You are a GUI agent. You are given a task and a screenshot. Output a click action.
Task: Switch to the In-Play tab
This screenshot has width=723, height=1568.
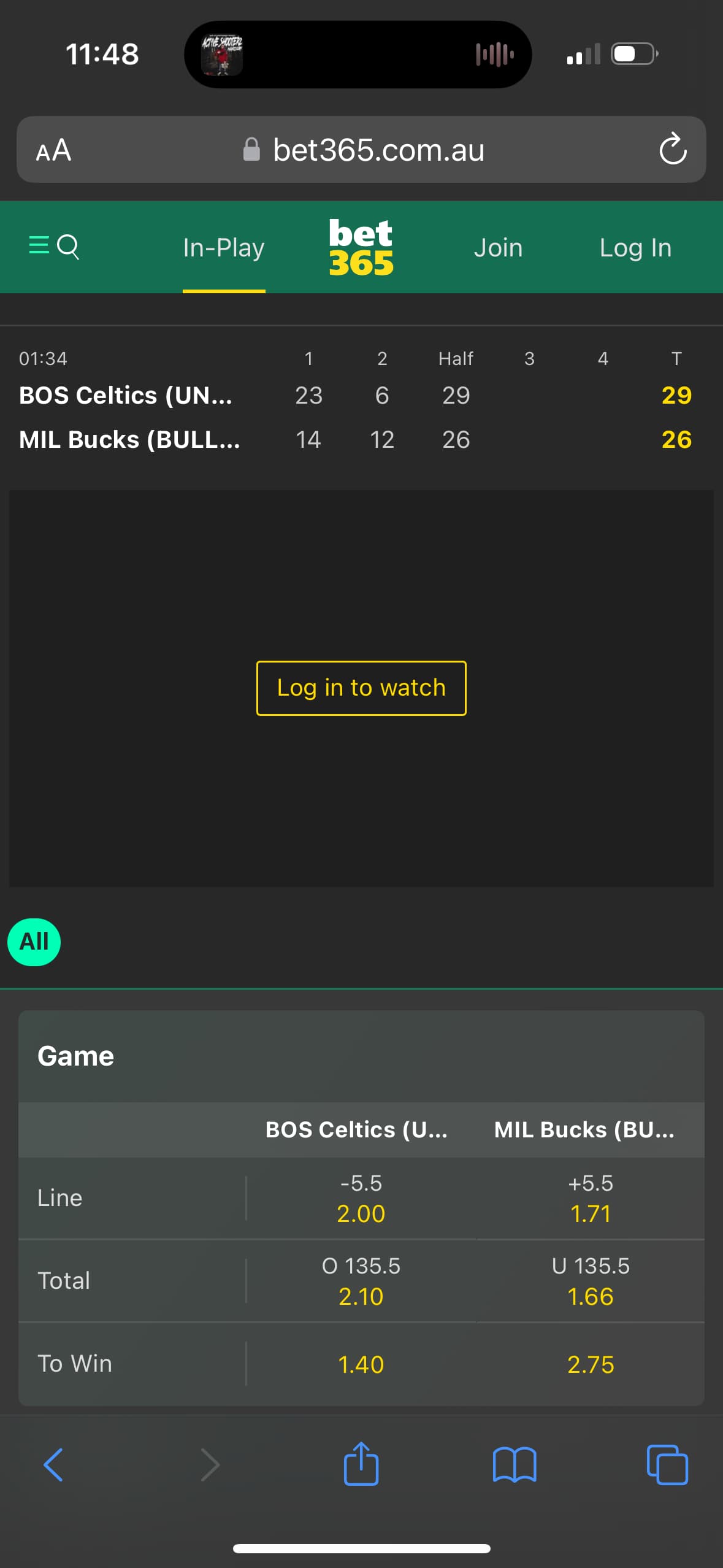pos(224,248)
